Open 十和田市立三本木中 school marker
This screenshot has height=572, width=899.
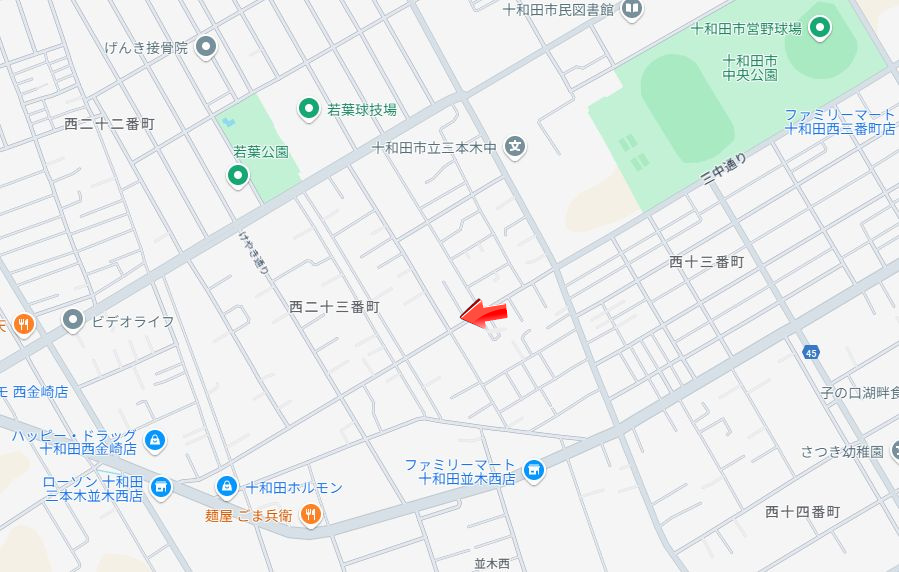[515, 148]
